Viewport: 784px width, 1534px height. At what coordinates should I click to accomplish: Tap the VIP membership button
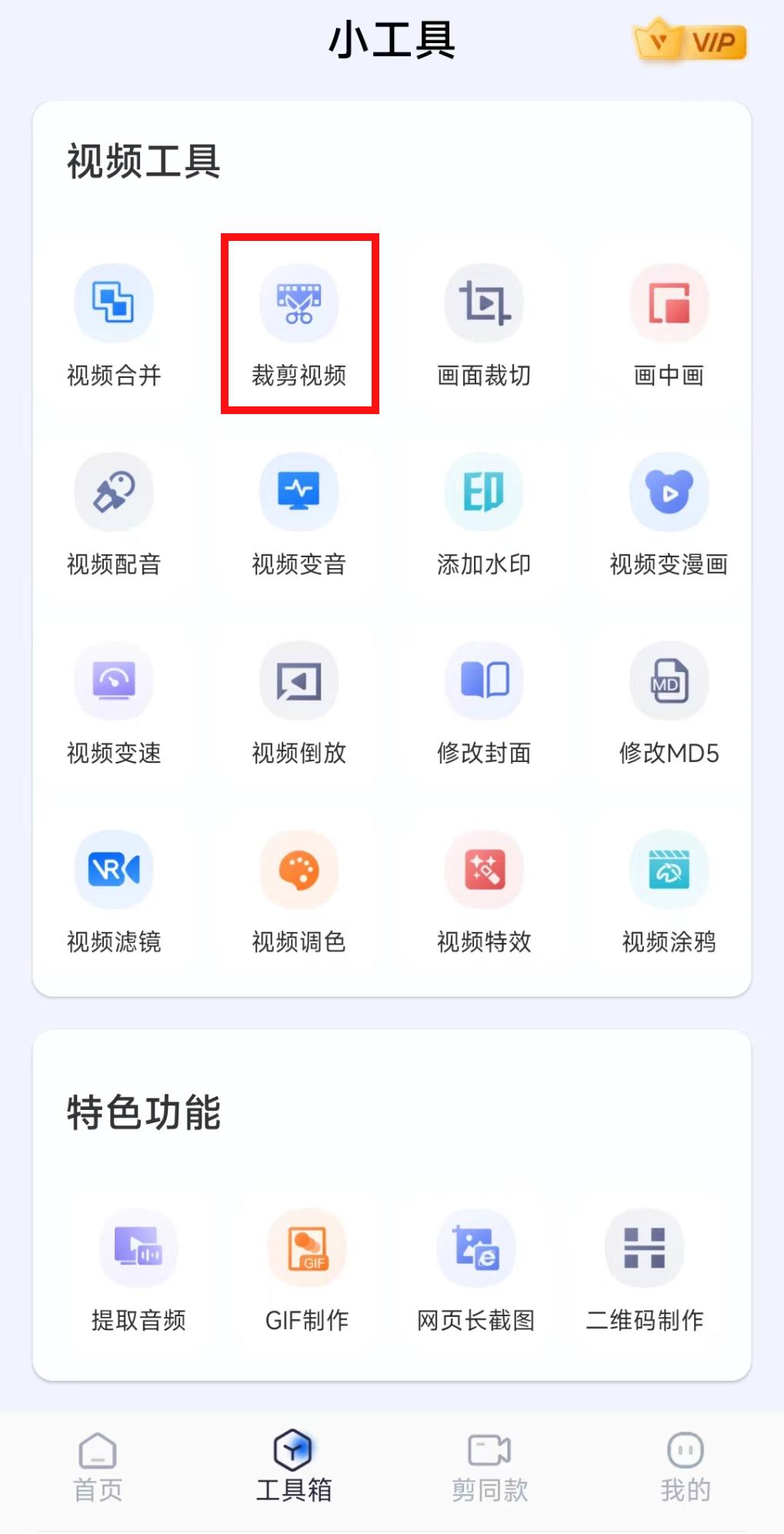click(x=689, y=42)
